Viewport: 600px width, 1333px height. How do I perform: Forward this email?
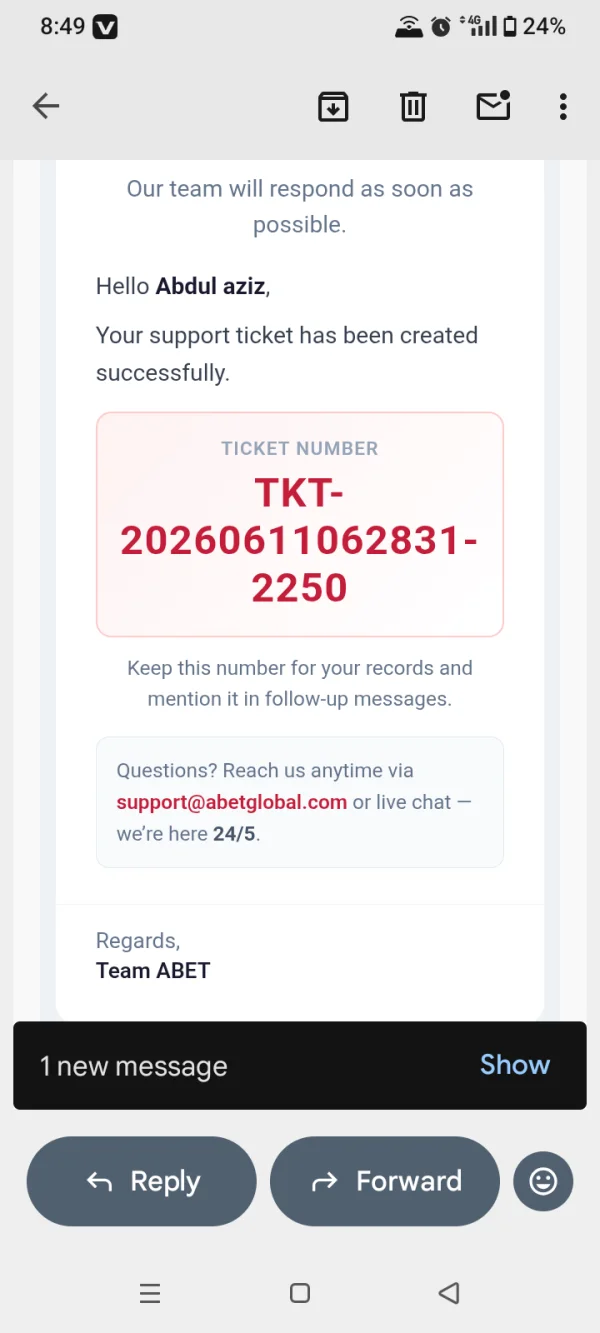(385, 1181)
